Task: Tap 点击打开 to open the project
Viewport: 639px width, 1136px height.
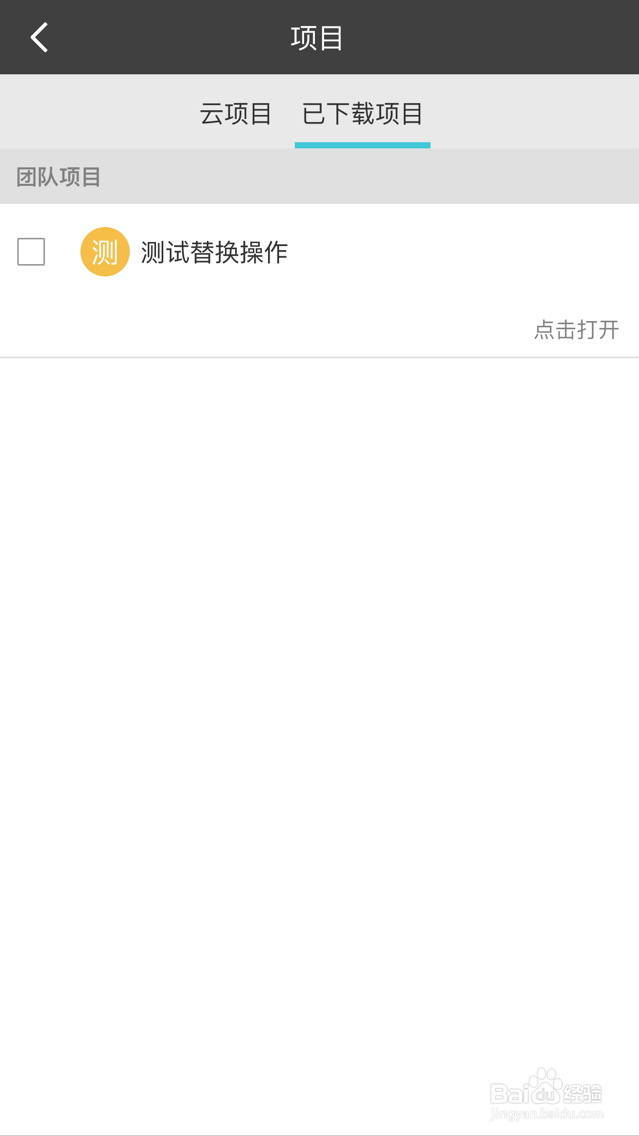Action: point(577,330)
